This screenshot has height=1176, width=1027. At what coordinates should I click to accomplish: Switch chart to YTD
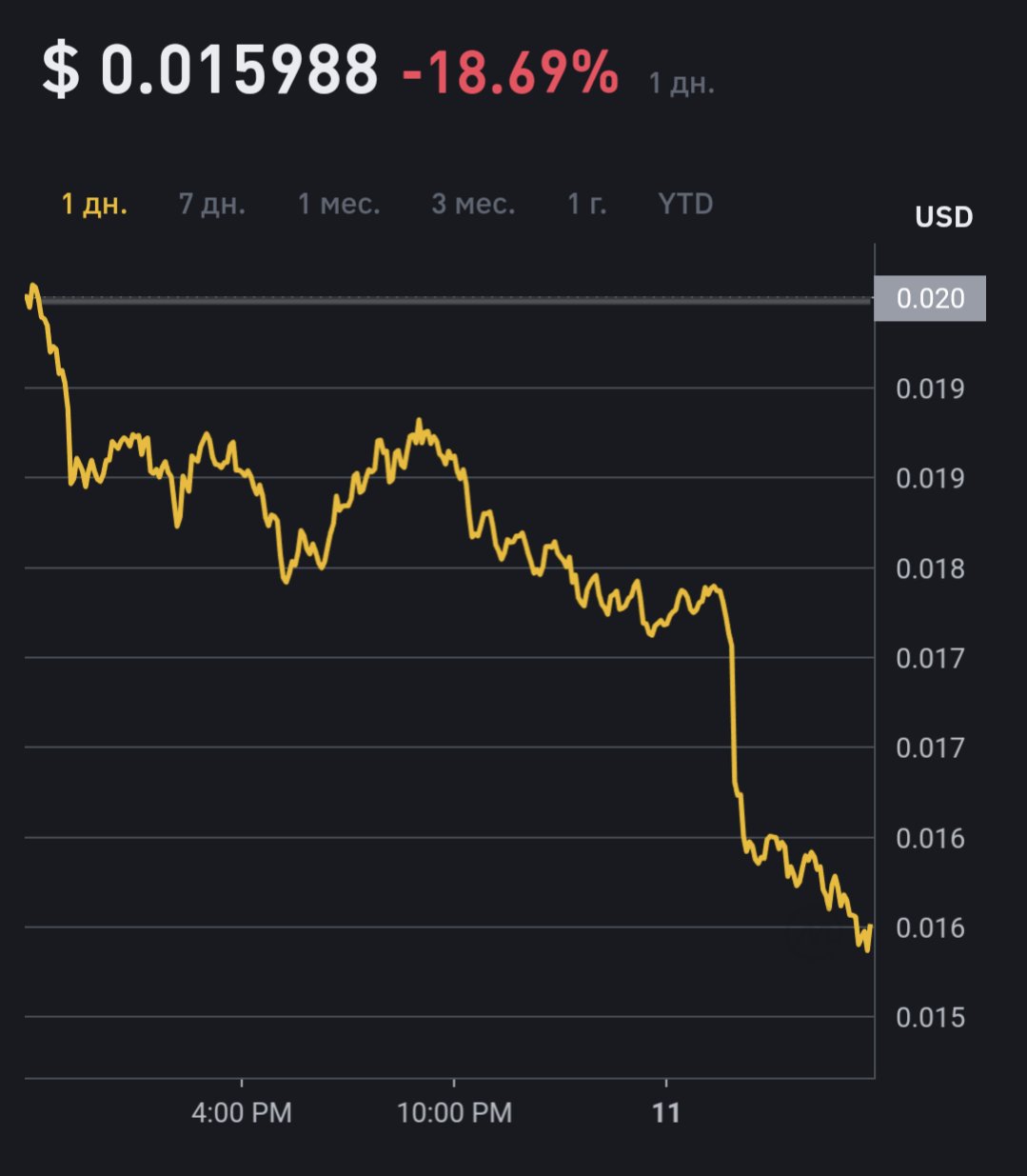pyautogui.click(x=685, y=204)
